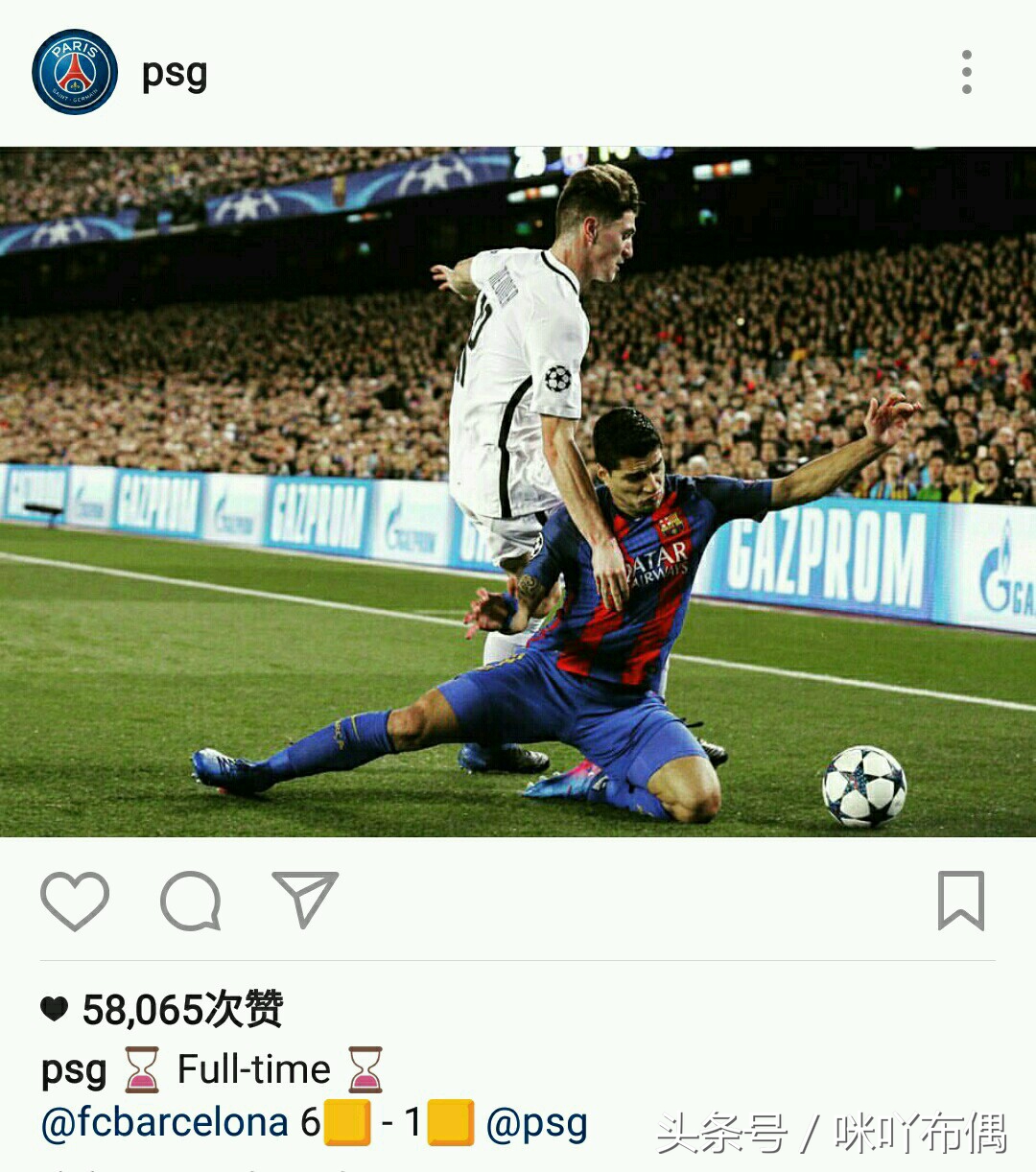This screenshot has width=1036, height=1172.
Task: Open comments with the speech bubble icon
Action: pos(191,901)
